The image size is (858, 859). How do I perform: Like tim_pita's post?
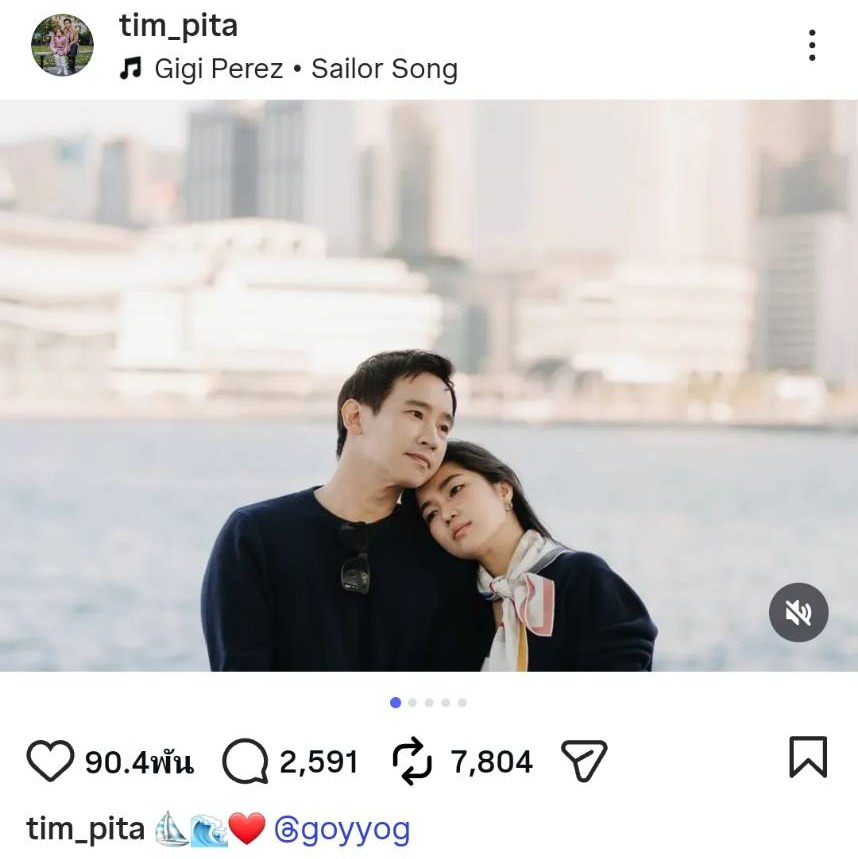[50, 762]
